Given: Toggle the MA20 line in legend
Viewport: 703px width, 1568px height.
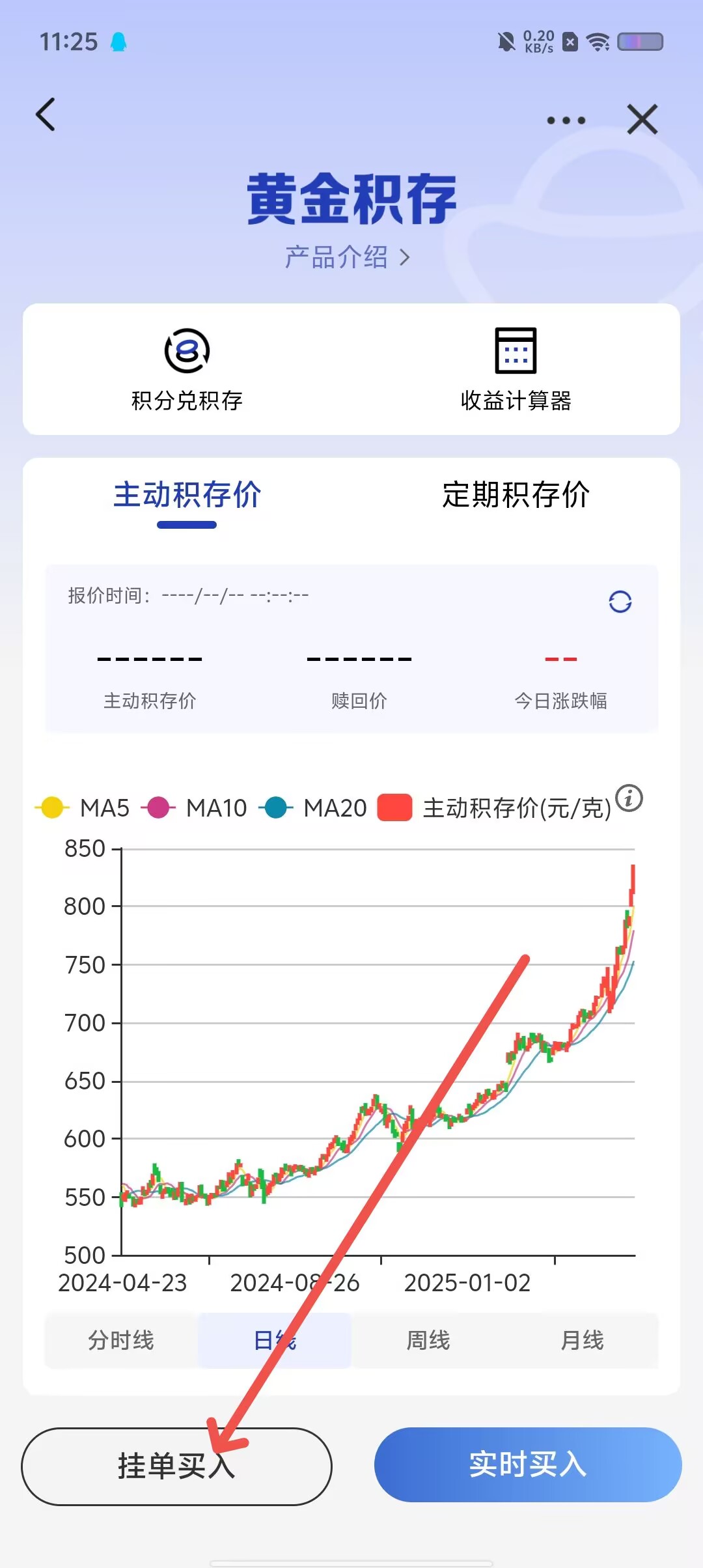Looking at the screenshot, I should pyautogui.click(x=314, y=808).
